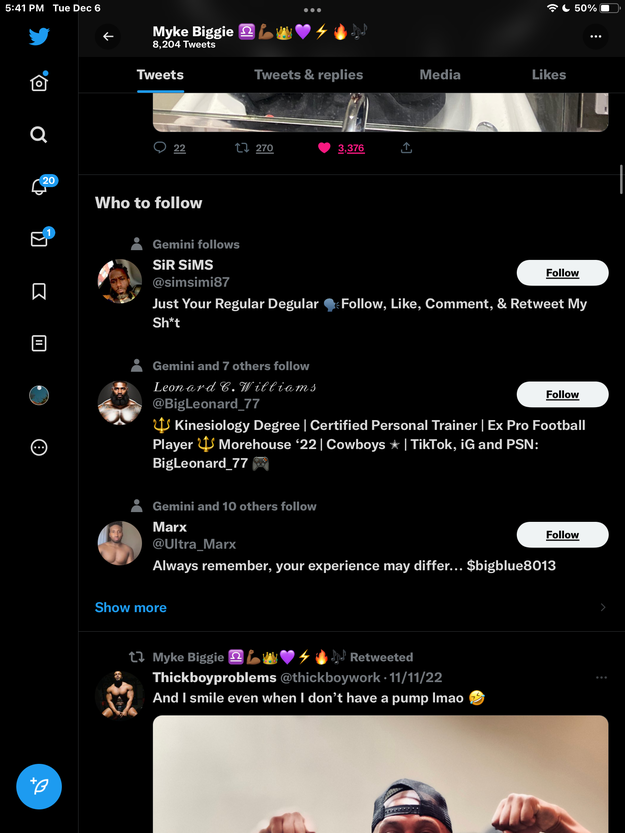Open direct messages envelope
The width and height of the screenshot is (625, 833).
[x=39, y=239]
